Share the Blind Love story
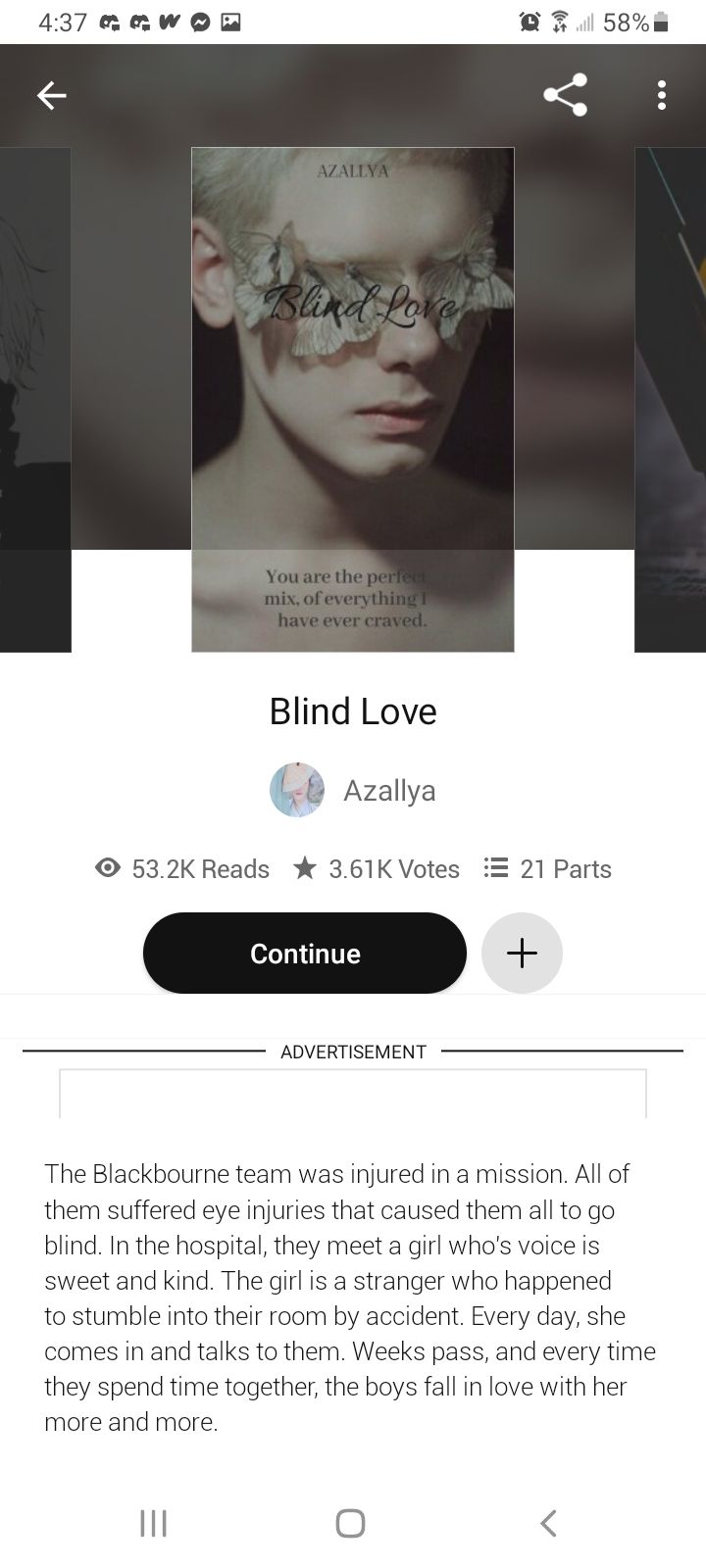706x1568 pixels. [x=565, y=95]
